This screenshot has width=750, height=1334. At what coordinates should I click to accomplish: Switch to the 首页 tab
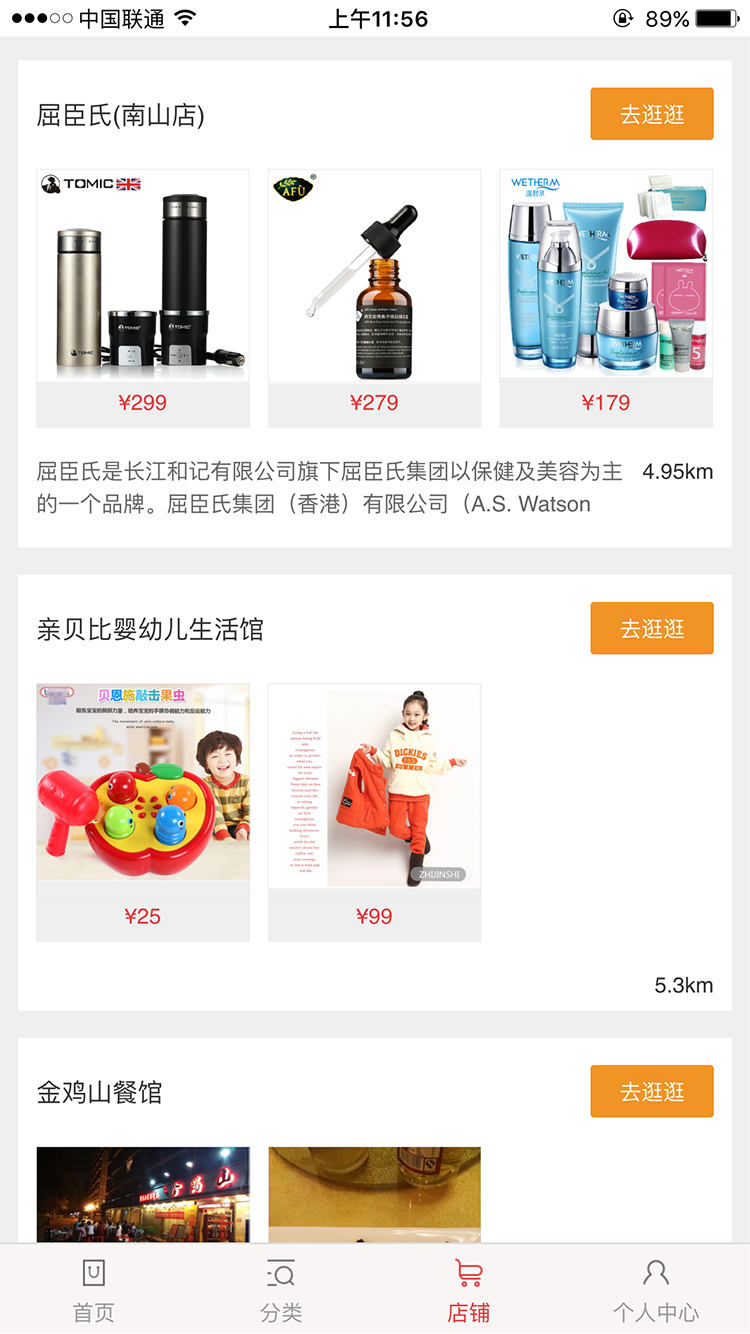[94, 1290]
